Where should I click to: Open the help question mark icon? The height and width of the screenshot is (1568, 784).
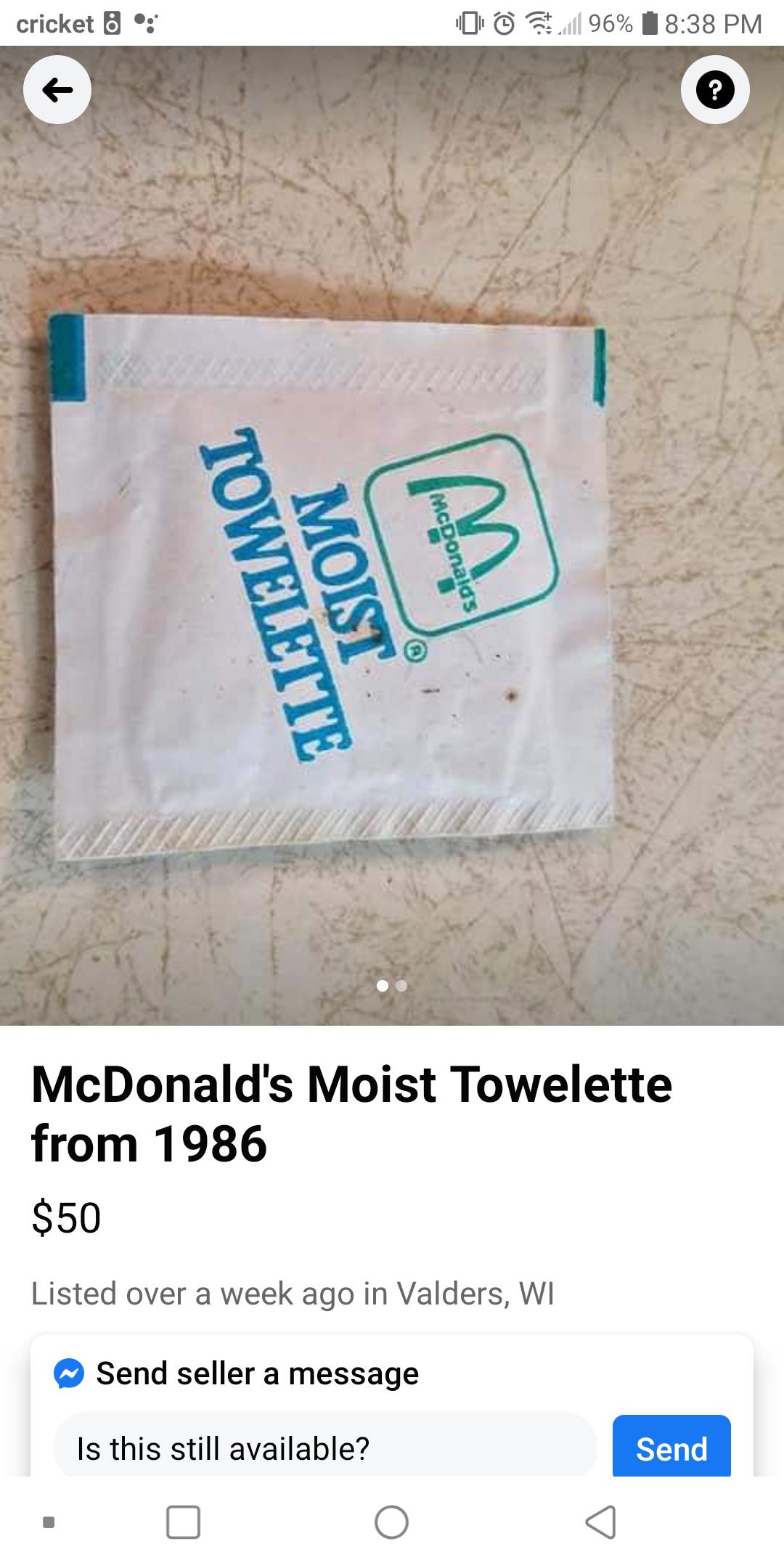[715, 90]
